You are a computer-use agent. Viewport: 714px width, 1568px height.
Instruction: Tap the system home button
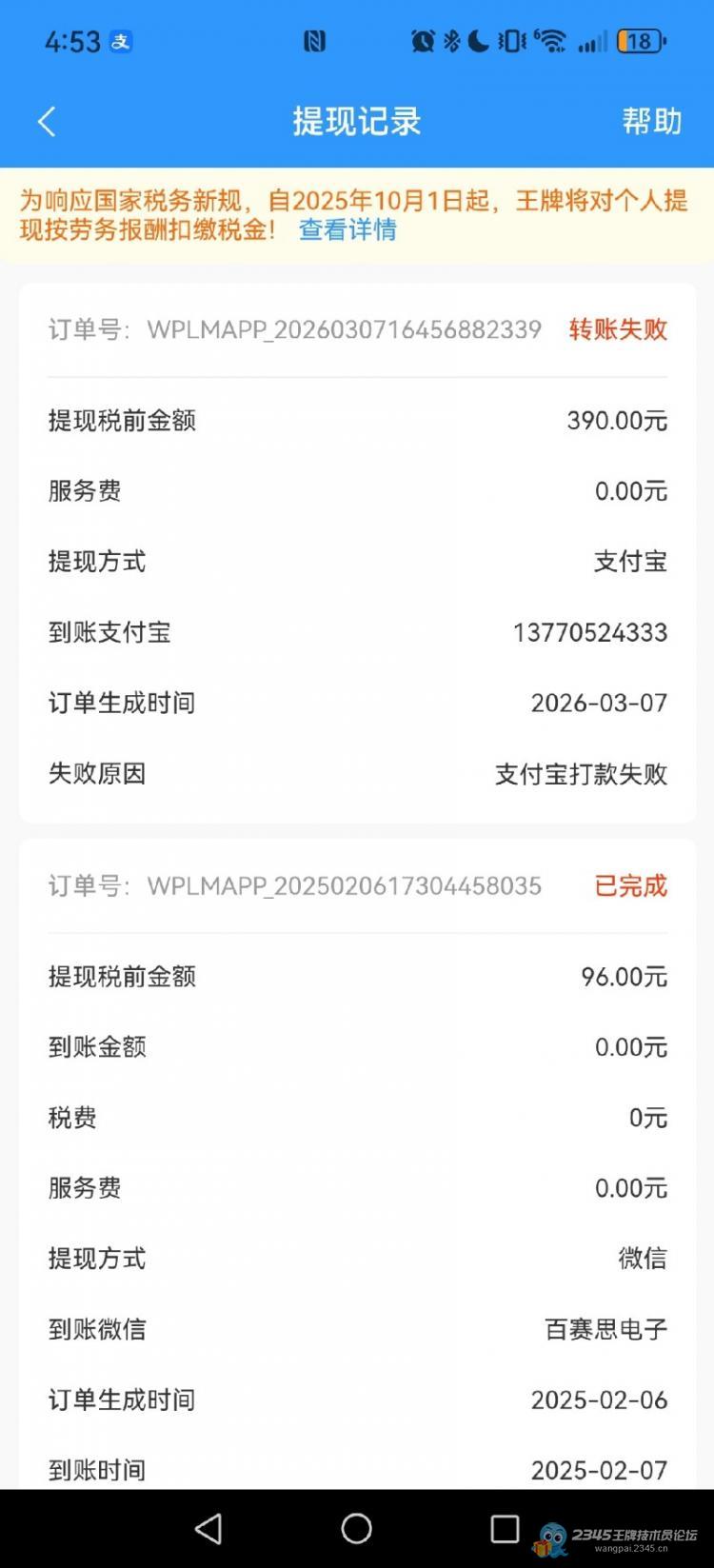coord(357,1528)
